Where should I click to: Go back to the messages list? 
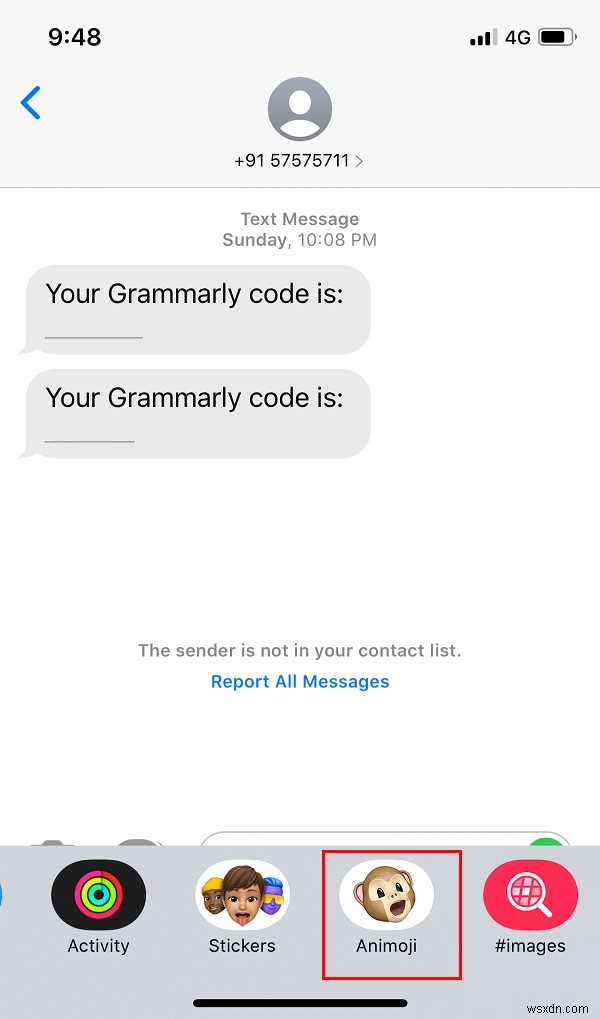click(32, 102)
